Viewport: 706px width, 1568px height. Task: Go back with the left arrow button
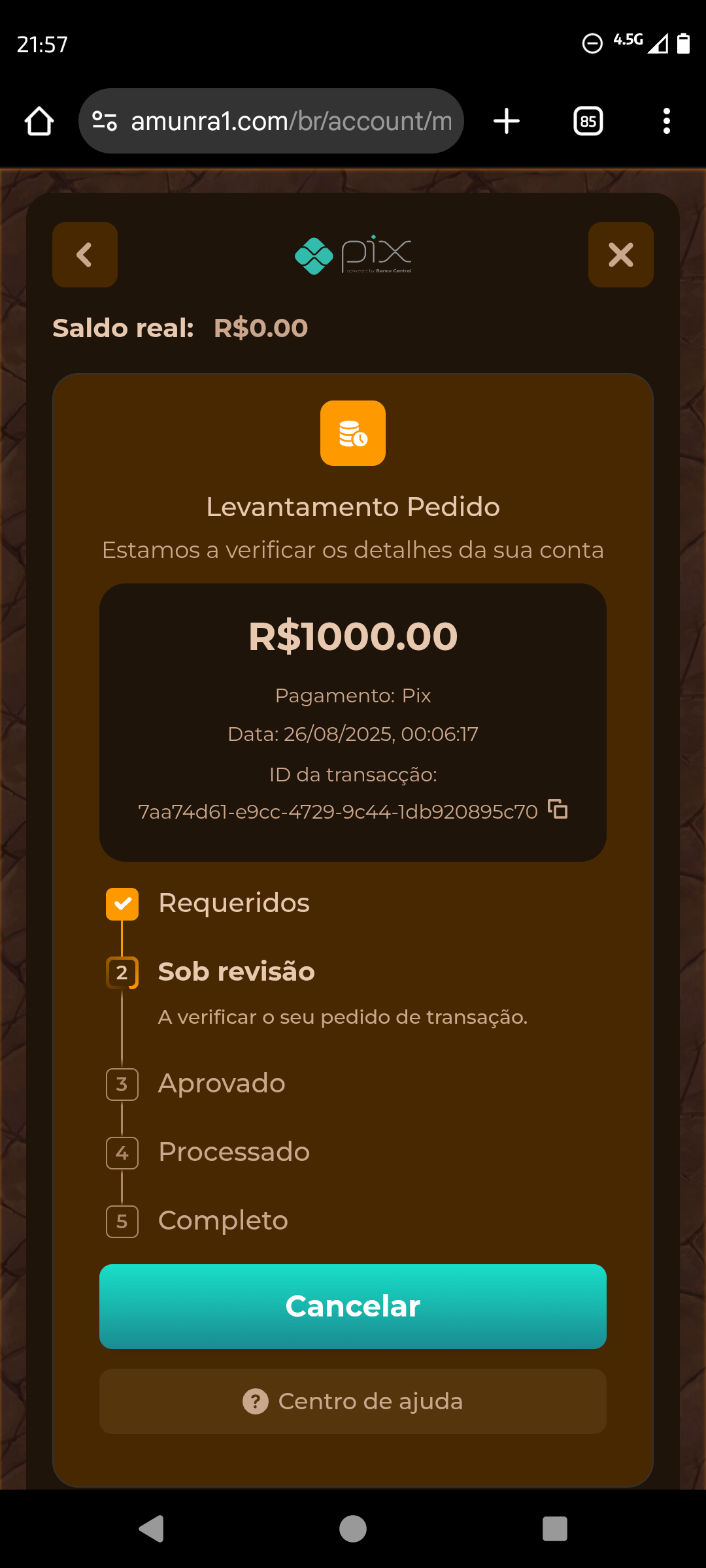point(85,255)
